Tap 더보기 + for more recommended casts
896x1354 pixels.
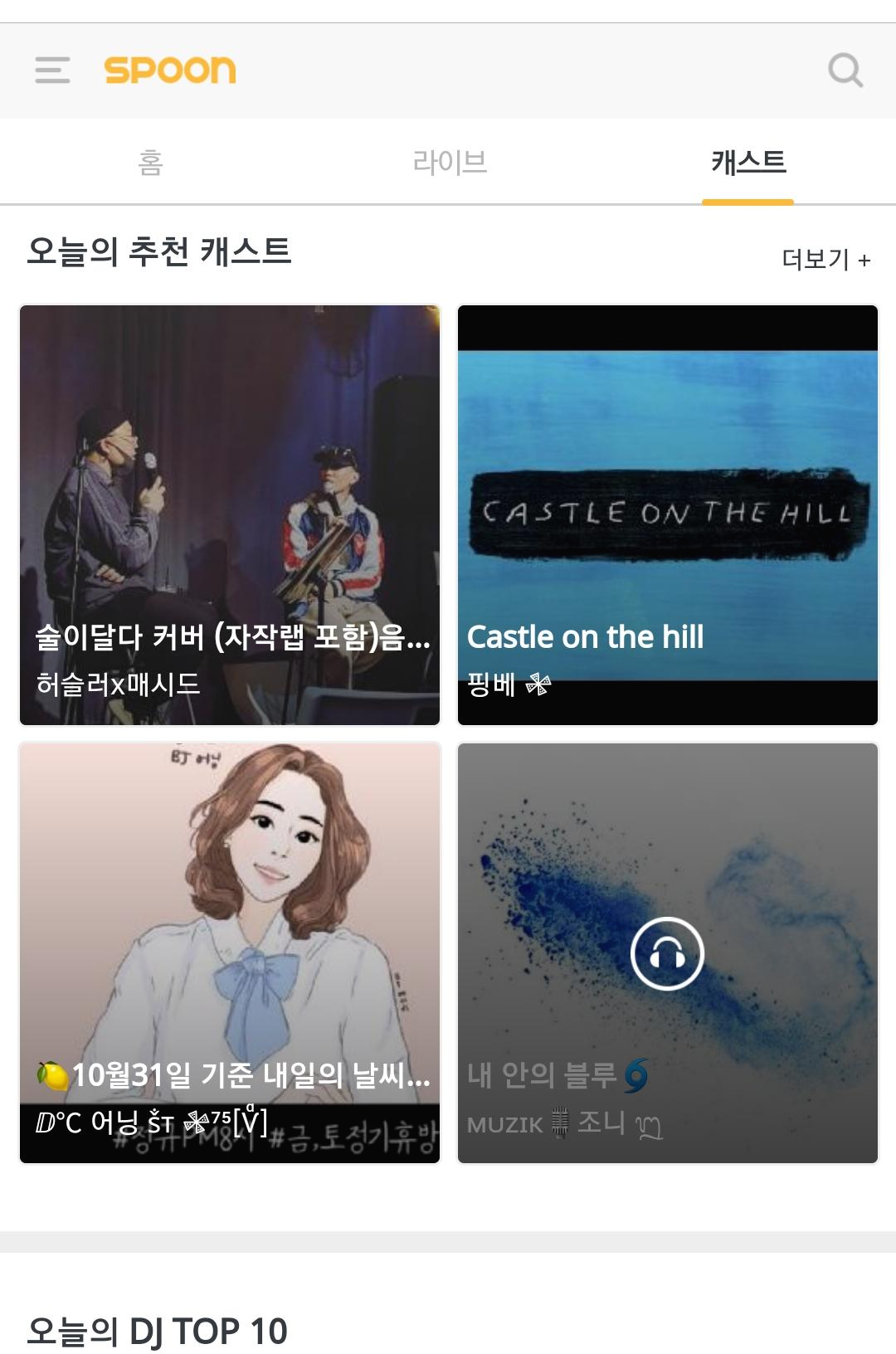click(x=825, y=260)
